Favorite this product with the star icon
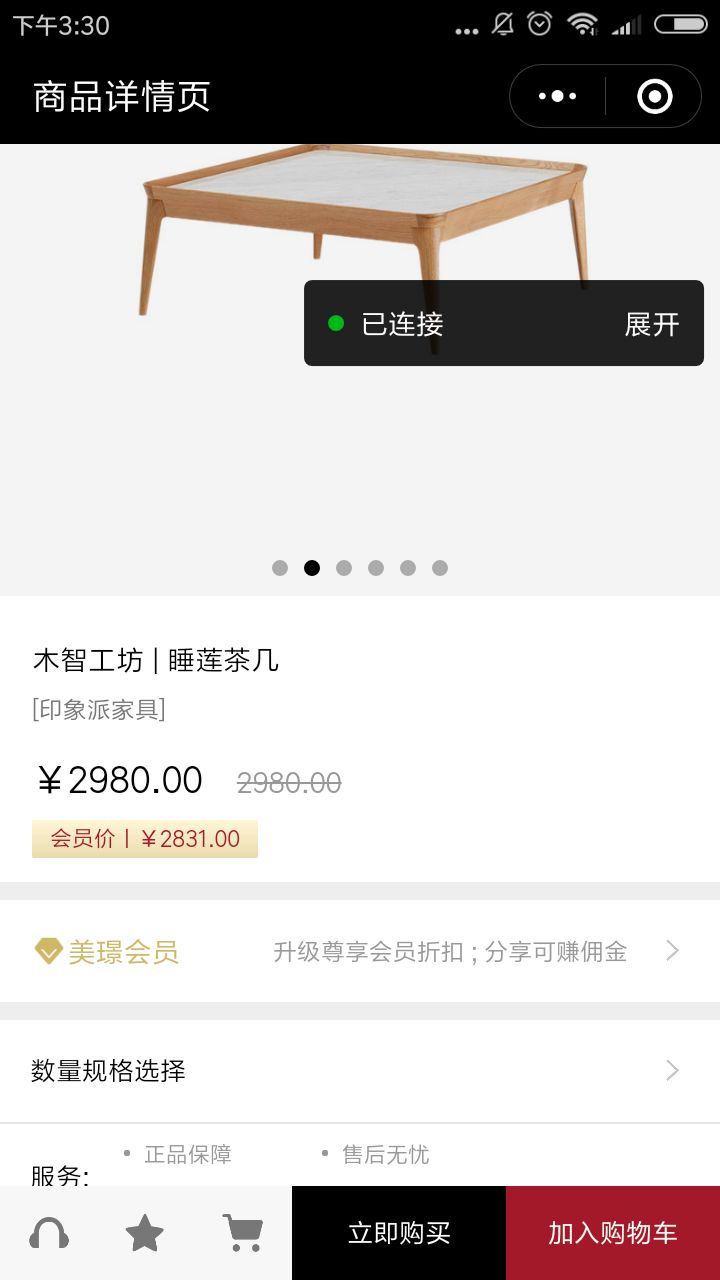The width and height of the screenshot is (720, 1280). (144, 1233)
